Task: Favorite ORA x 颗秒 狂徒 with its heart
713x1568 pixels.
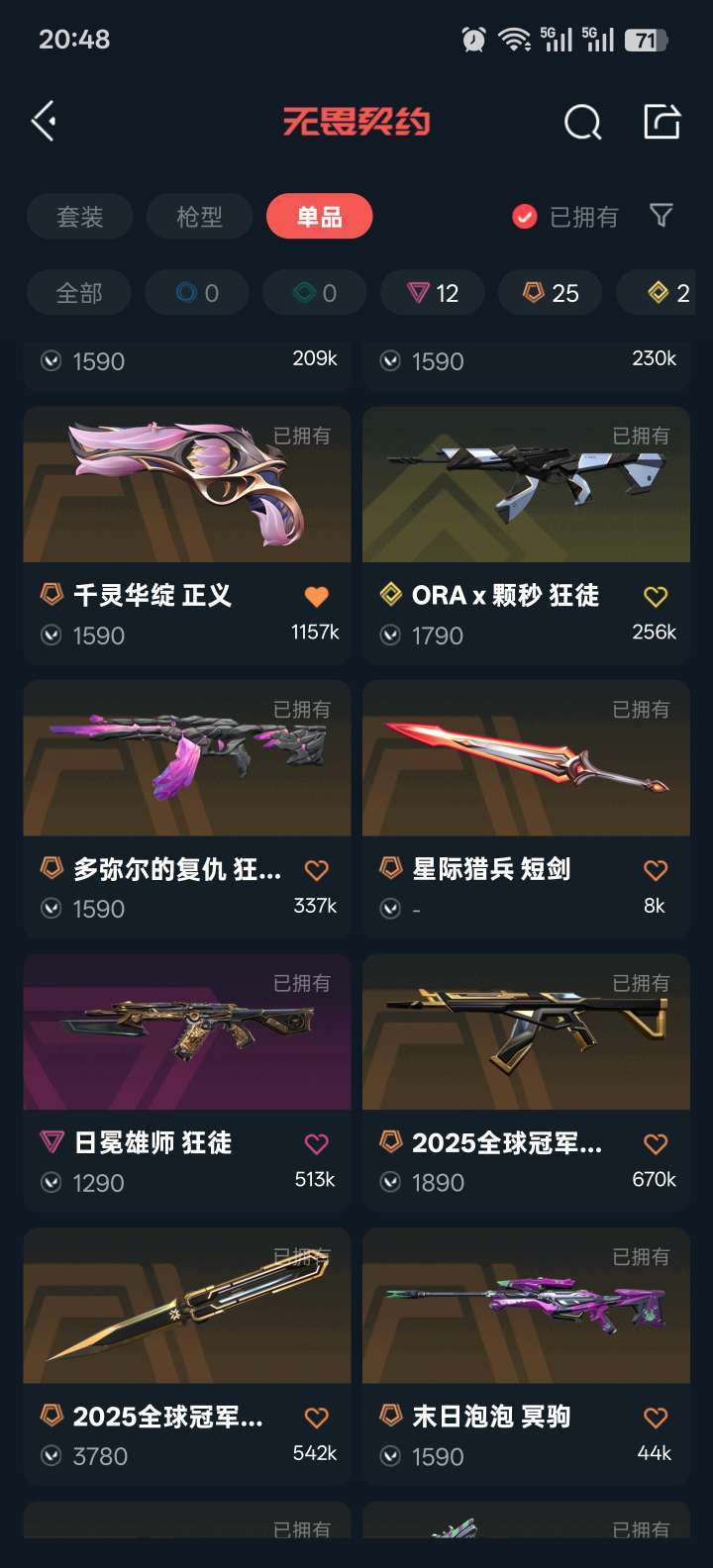Action: [655, 595]
